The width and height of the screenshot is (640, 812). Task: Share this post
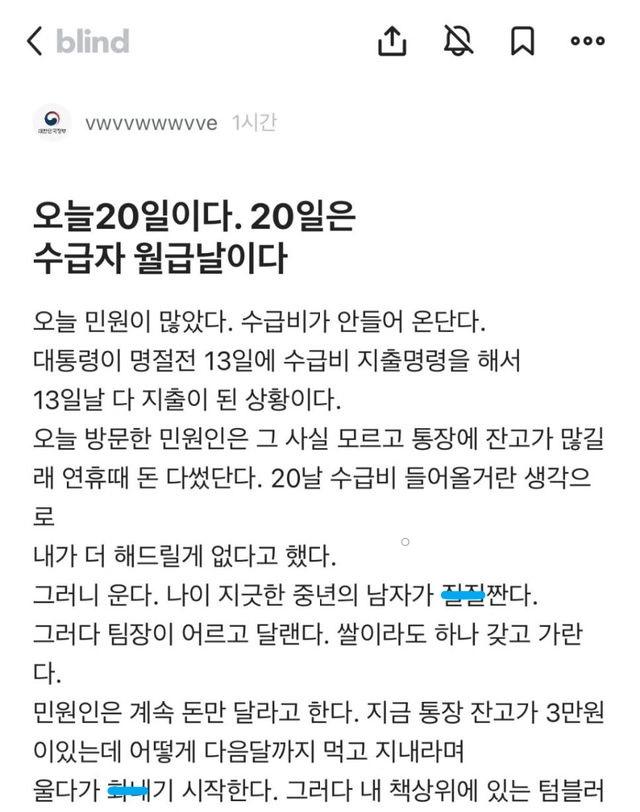pos(392,41)
